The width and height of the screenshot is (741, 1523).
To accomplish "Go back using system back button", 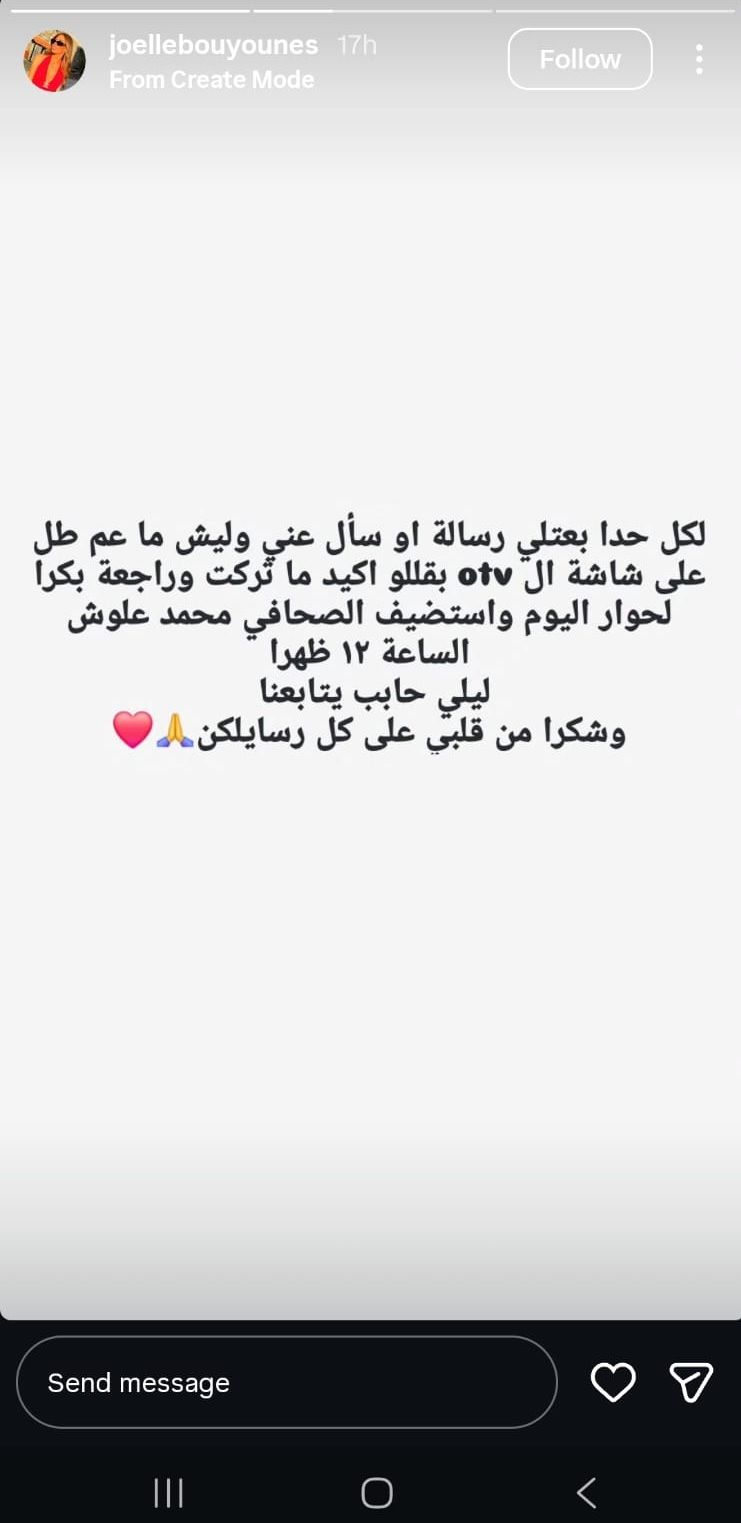I will (586, 1493).
